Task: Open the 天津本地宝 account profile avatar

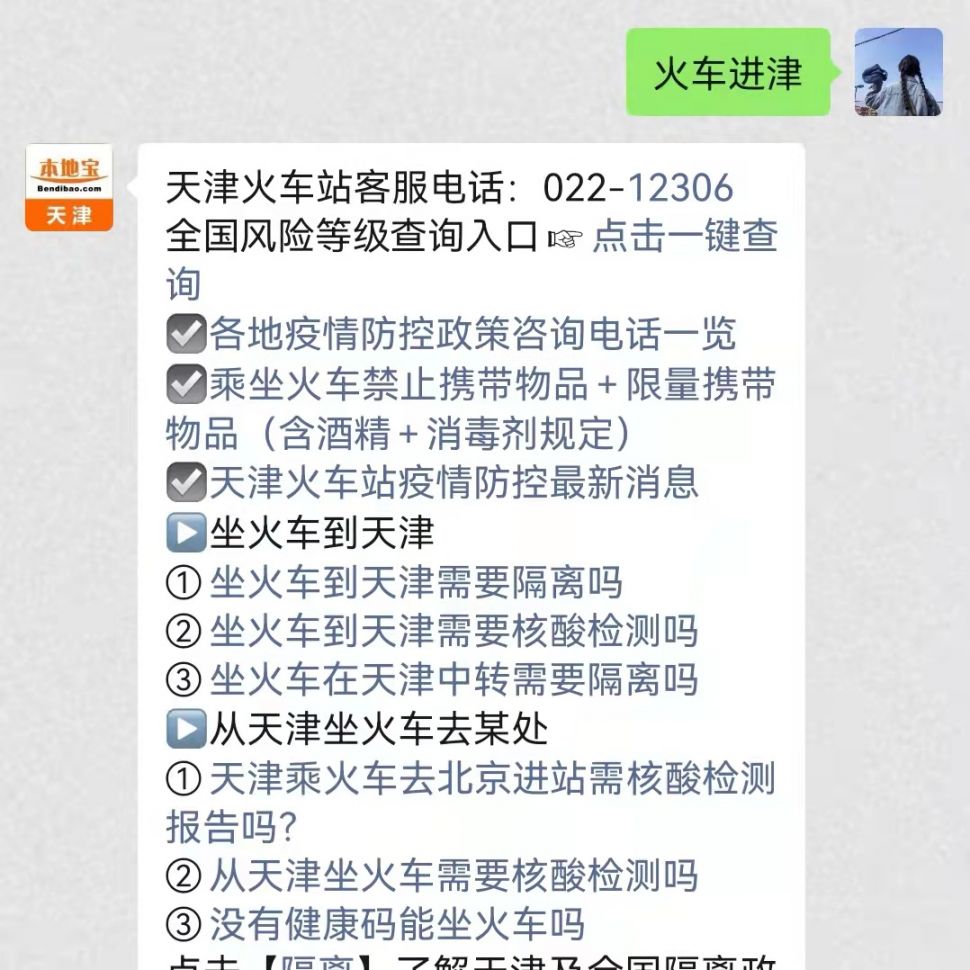Action: (69, 188)
